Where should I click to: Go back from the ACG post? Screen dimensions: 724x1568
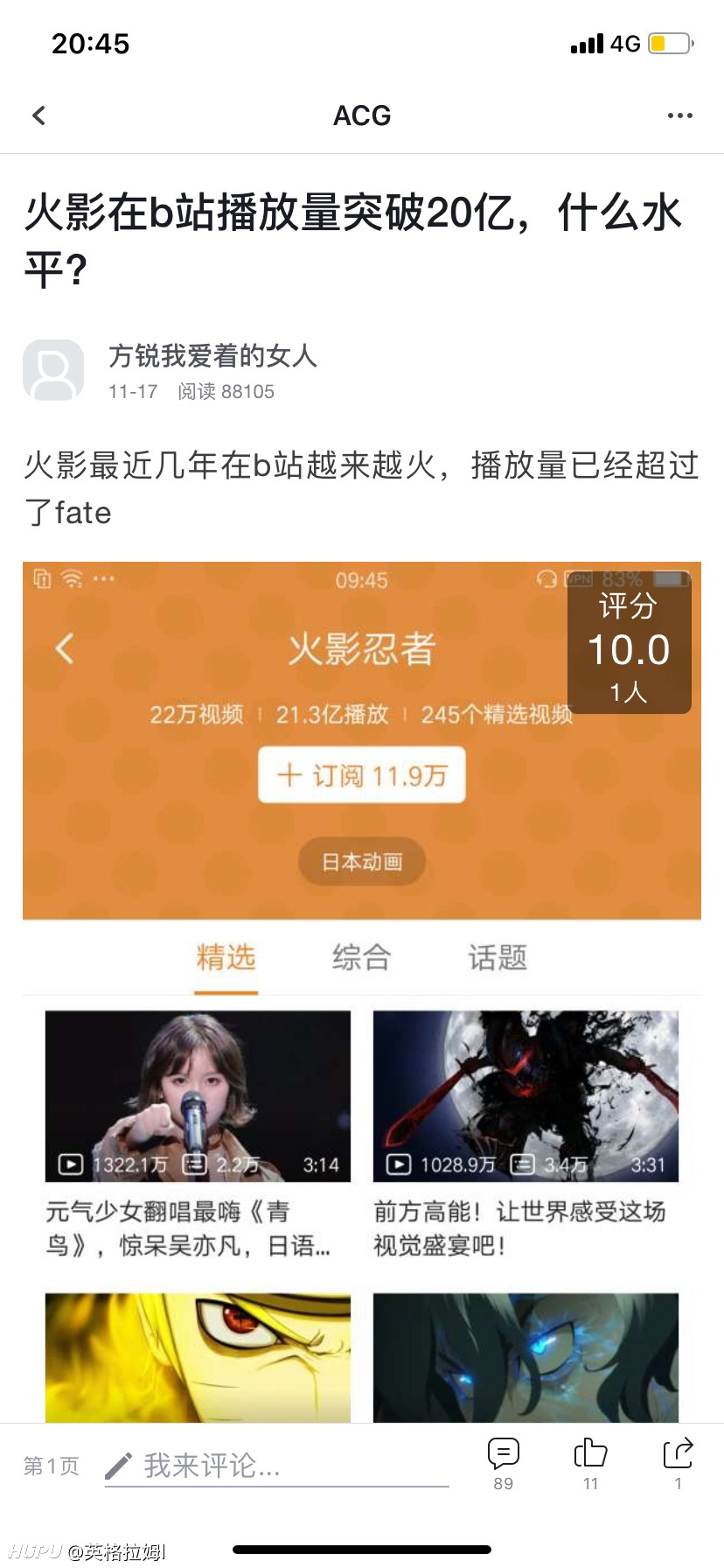pyautogui.click(x=39, y=115)
